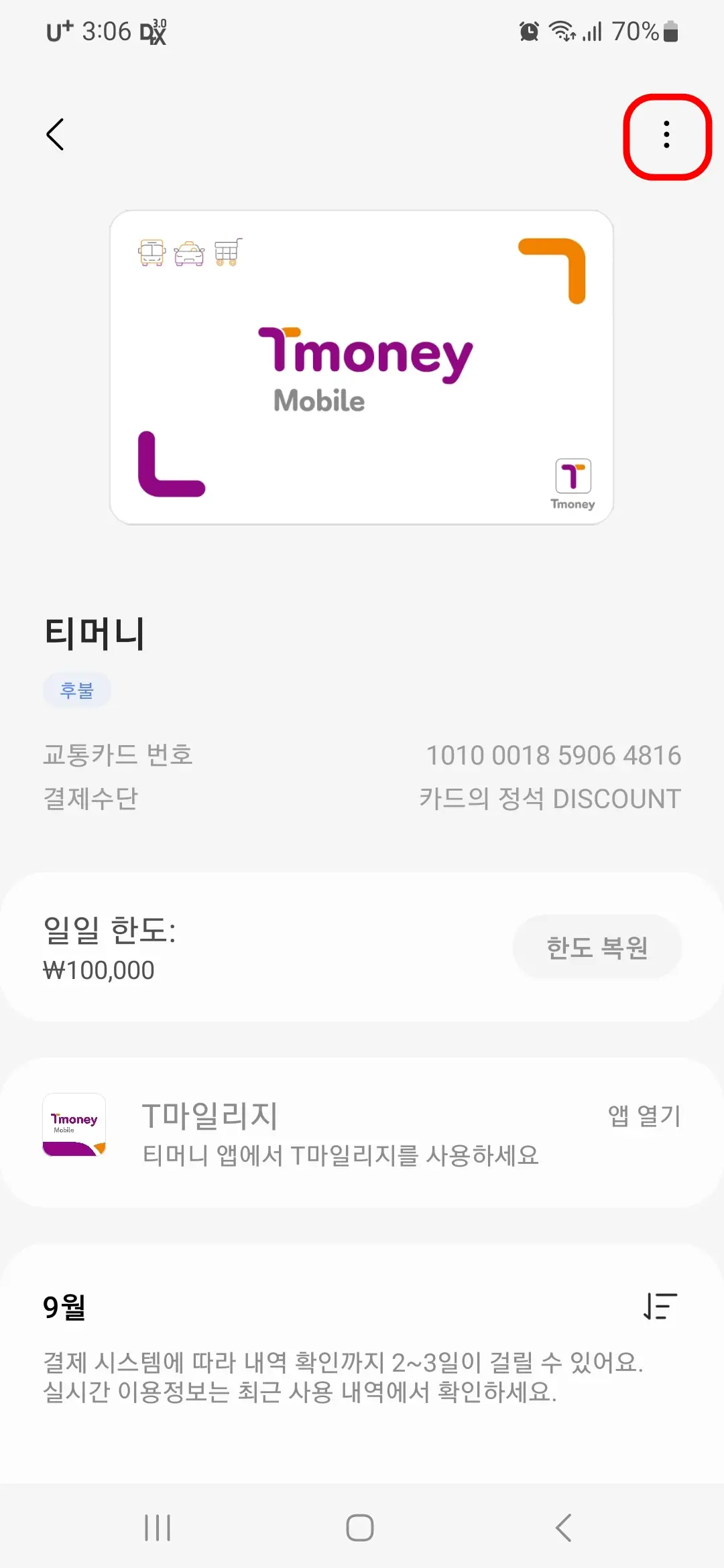Open the three-dot options menu
The image size is (724, 1568).
pyautogui.click(x=666, y=135)
